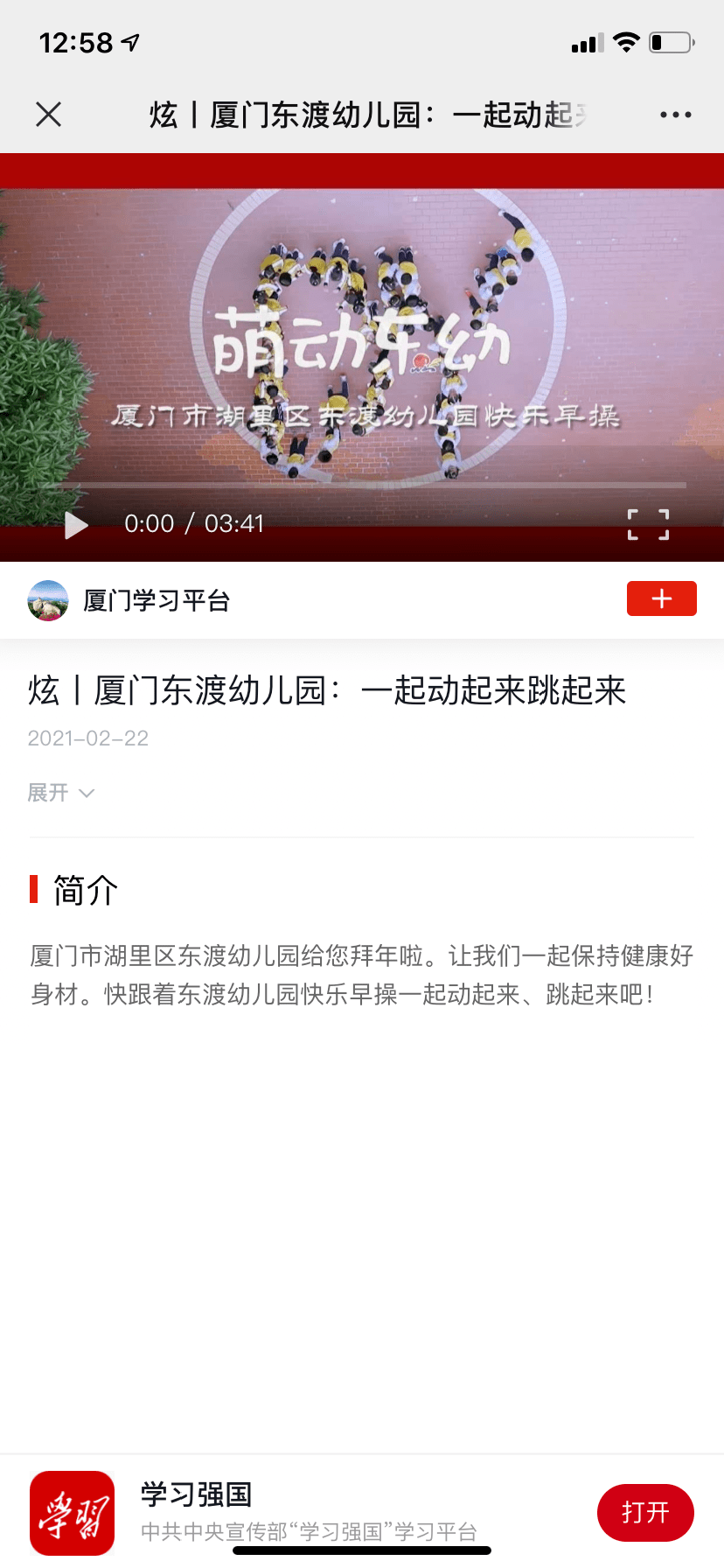Follow 厦门学习平台 with the red plus button
Viewport: 724px width, 1568px height.
tap(661, 598)
